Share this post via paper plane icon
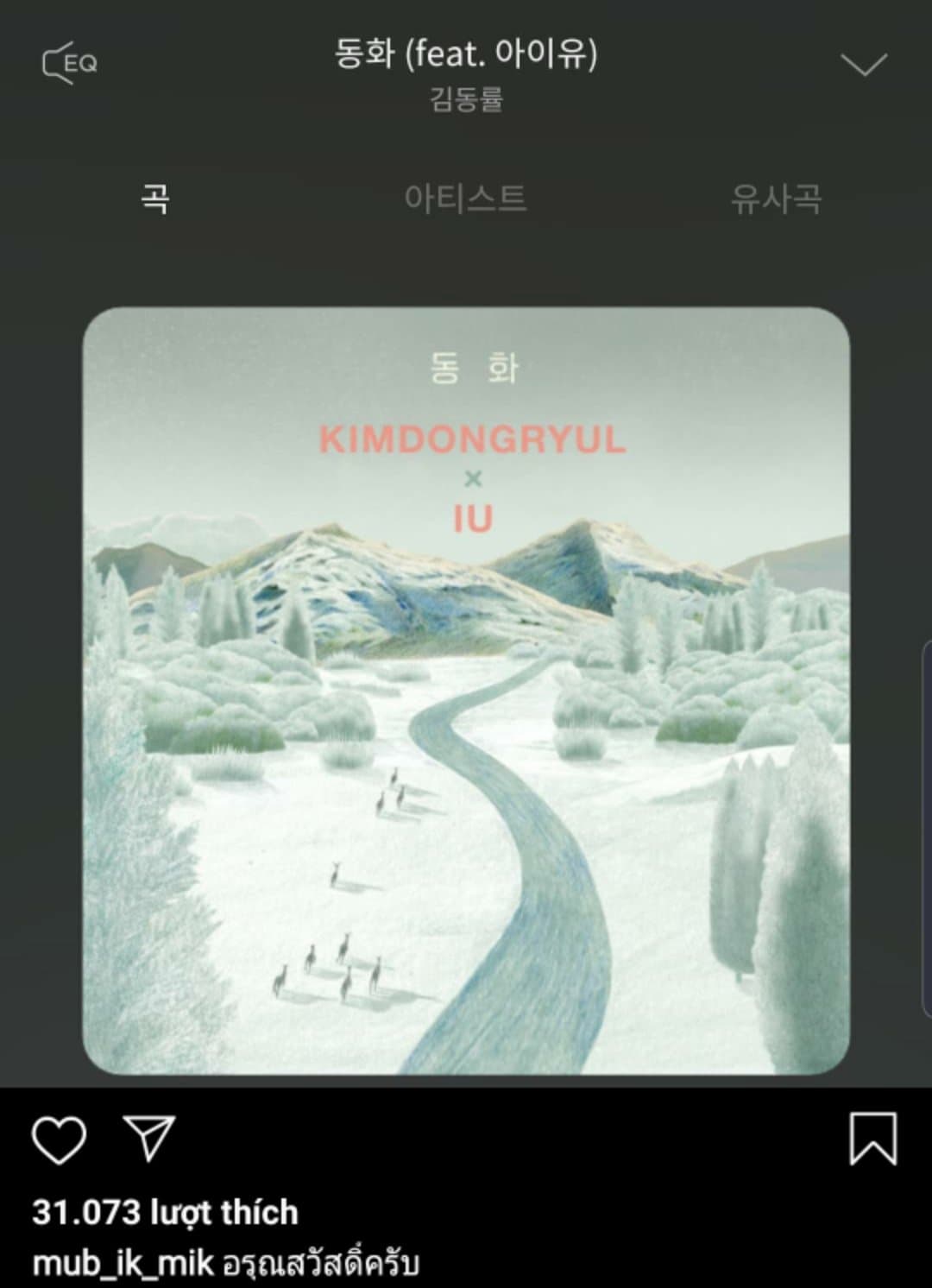The height and width of the screenshot is (1288, 932). pos(149,1138)
